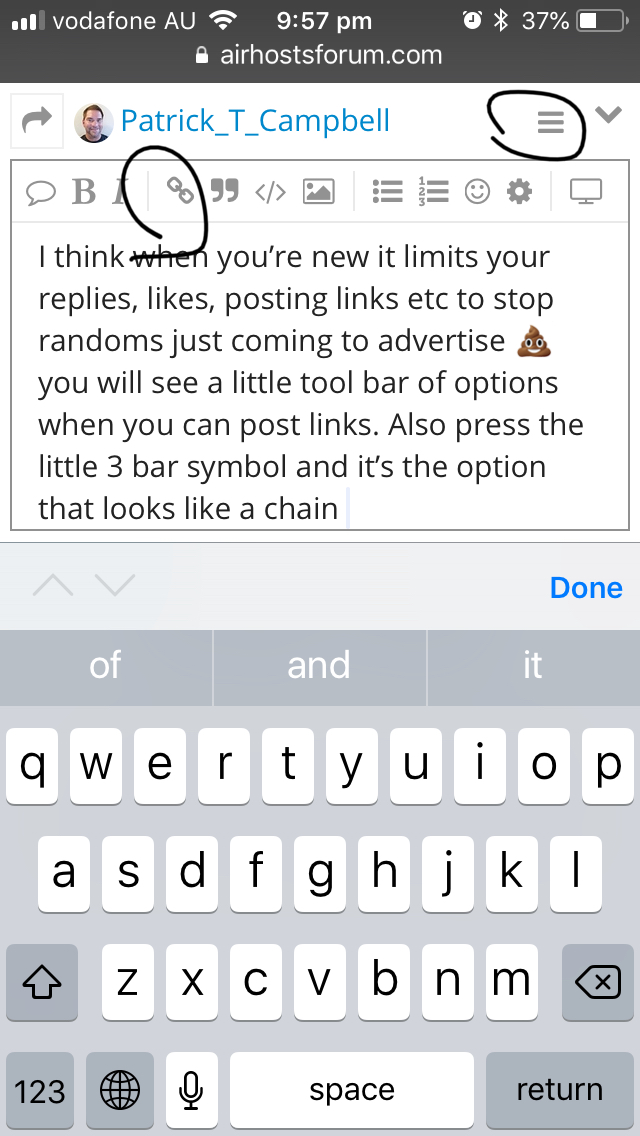Image resolution: width=640 pixels, height=1136 pixels.
Task: Insert a hyperlink with chain icon
Action: [180, 191]
